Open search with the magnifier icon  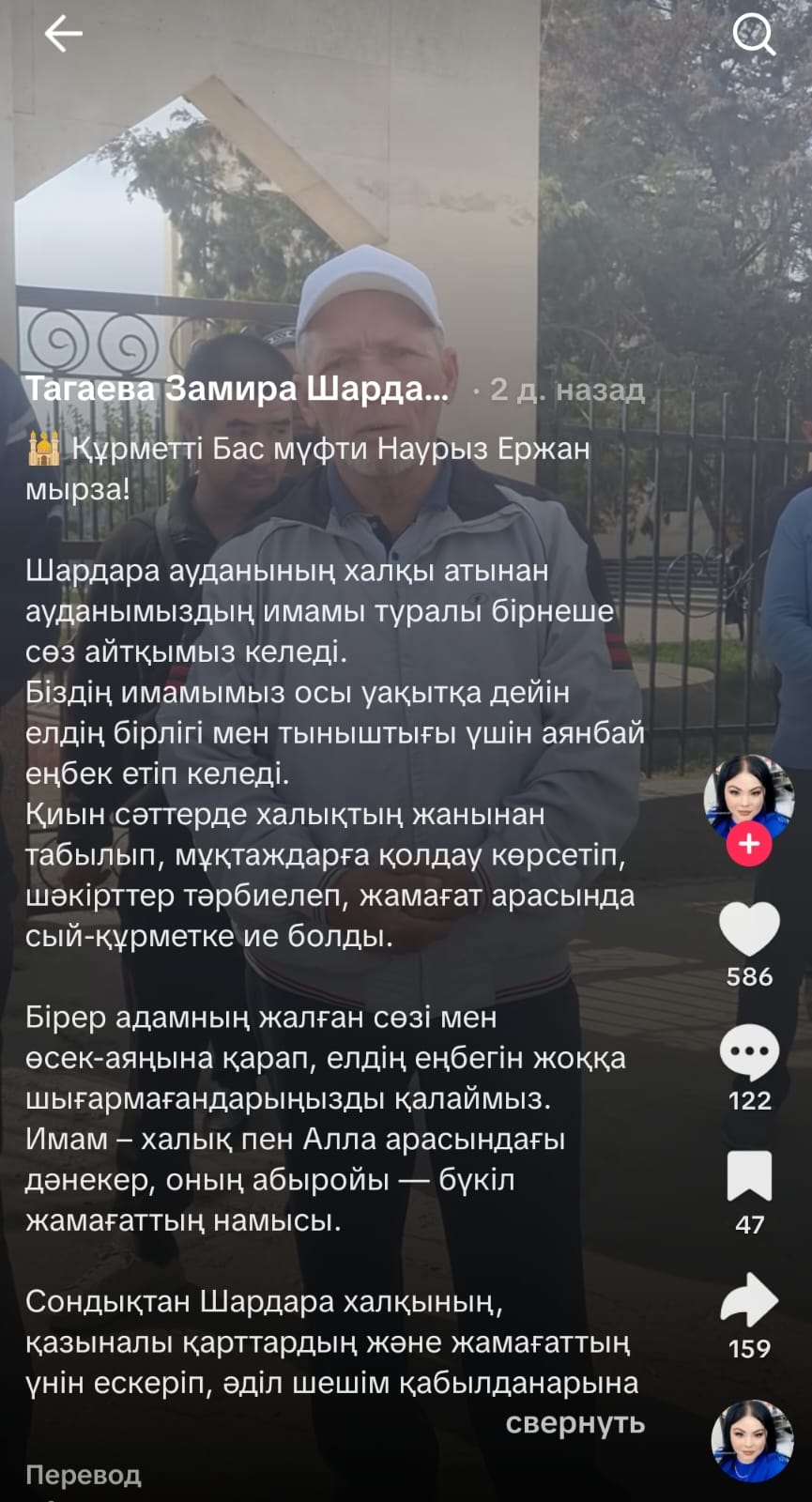tap(753, 35)
